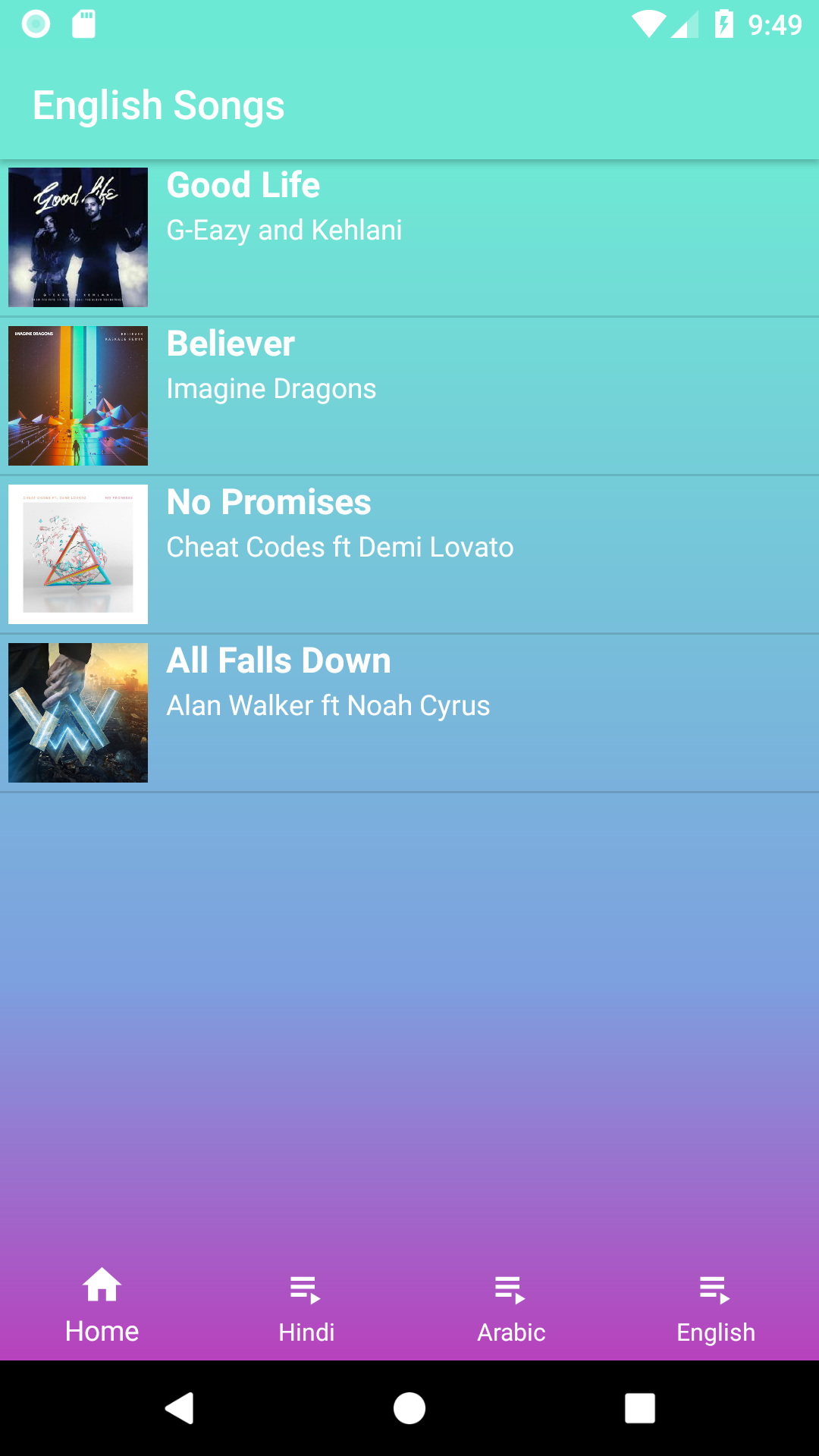This screenshot has height=1456, width=819.
Task: Select the No Promises song row
Action: click(409, 554)
